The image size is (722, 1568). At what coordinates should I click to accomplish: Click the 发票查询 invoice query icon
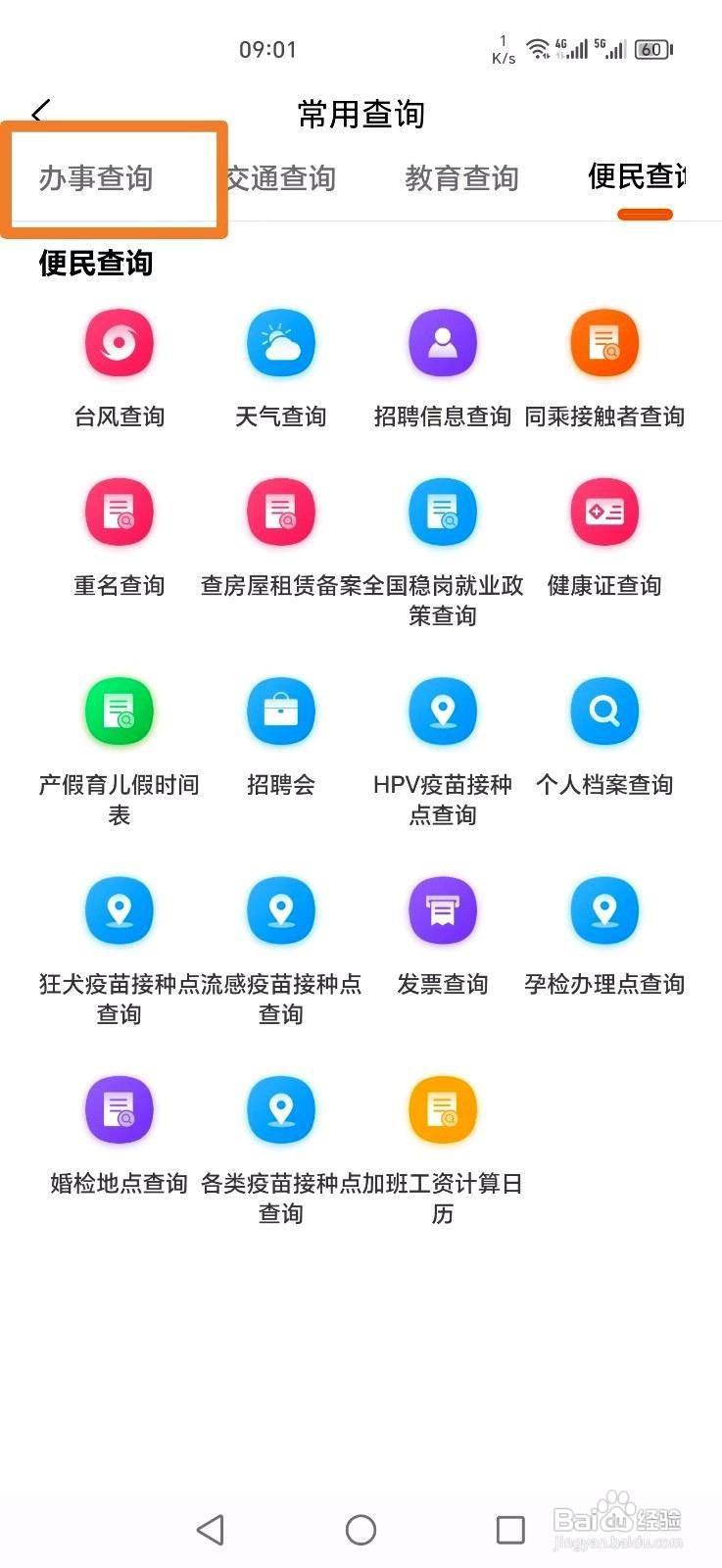tap(443, 910)
